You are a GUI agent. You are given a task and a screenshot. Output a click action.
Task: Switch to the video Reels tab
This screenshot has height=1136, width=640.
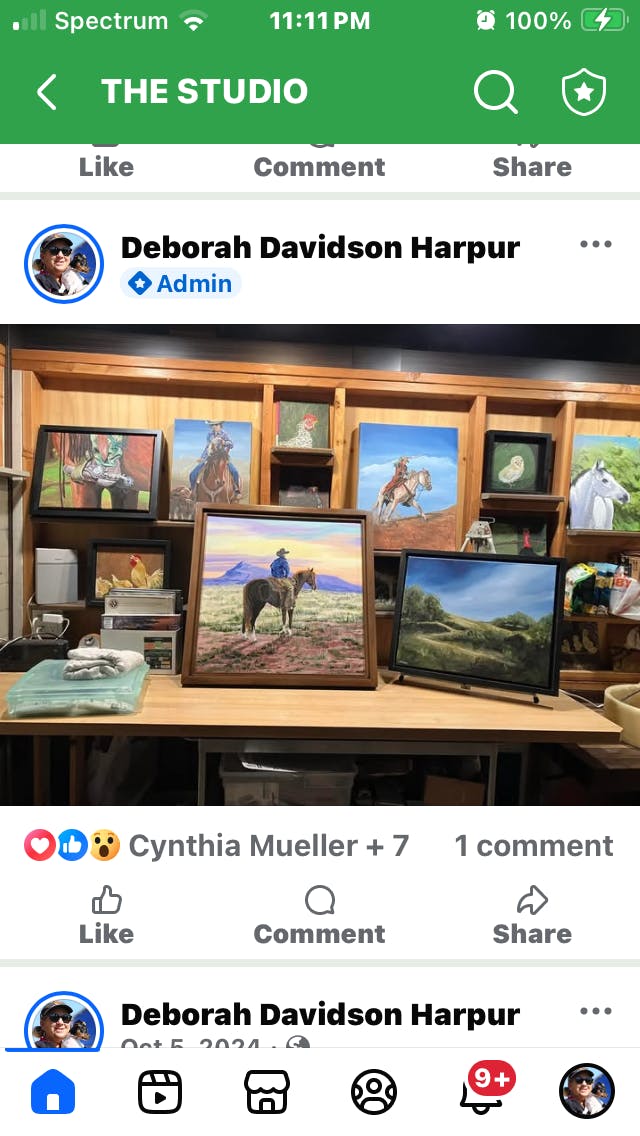[x=160, y=1092]
